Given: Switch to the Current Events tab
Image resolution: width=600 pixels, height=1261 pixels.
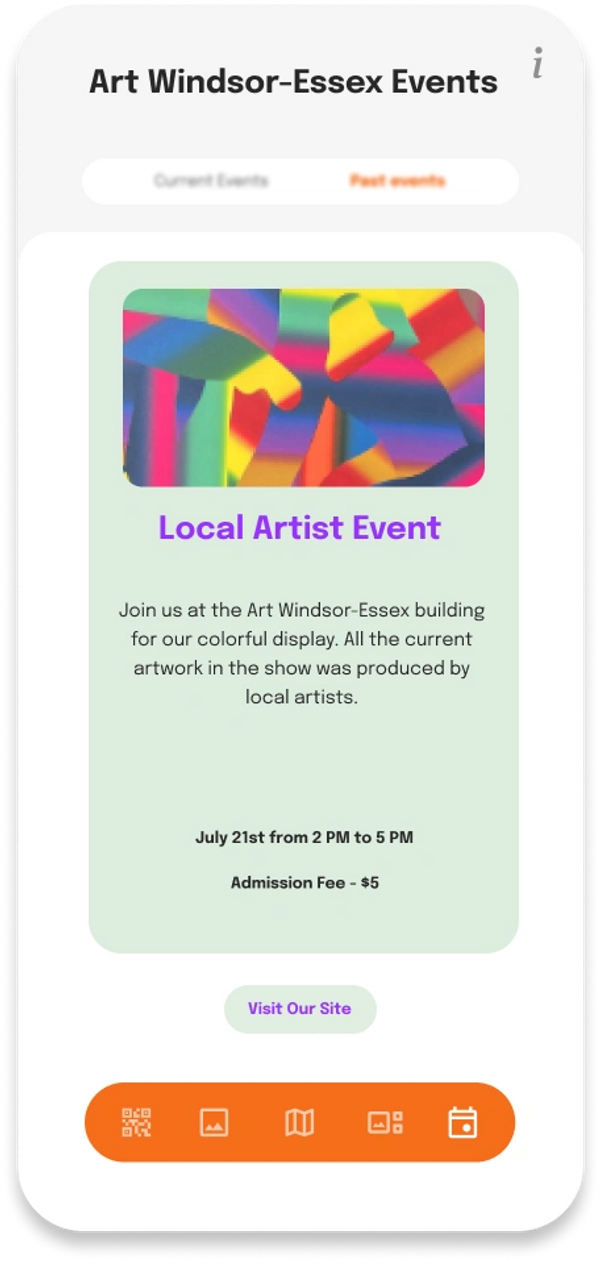Looking at the screenshot, I should [x=211, y=181].
